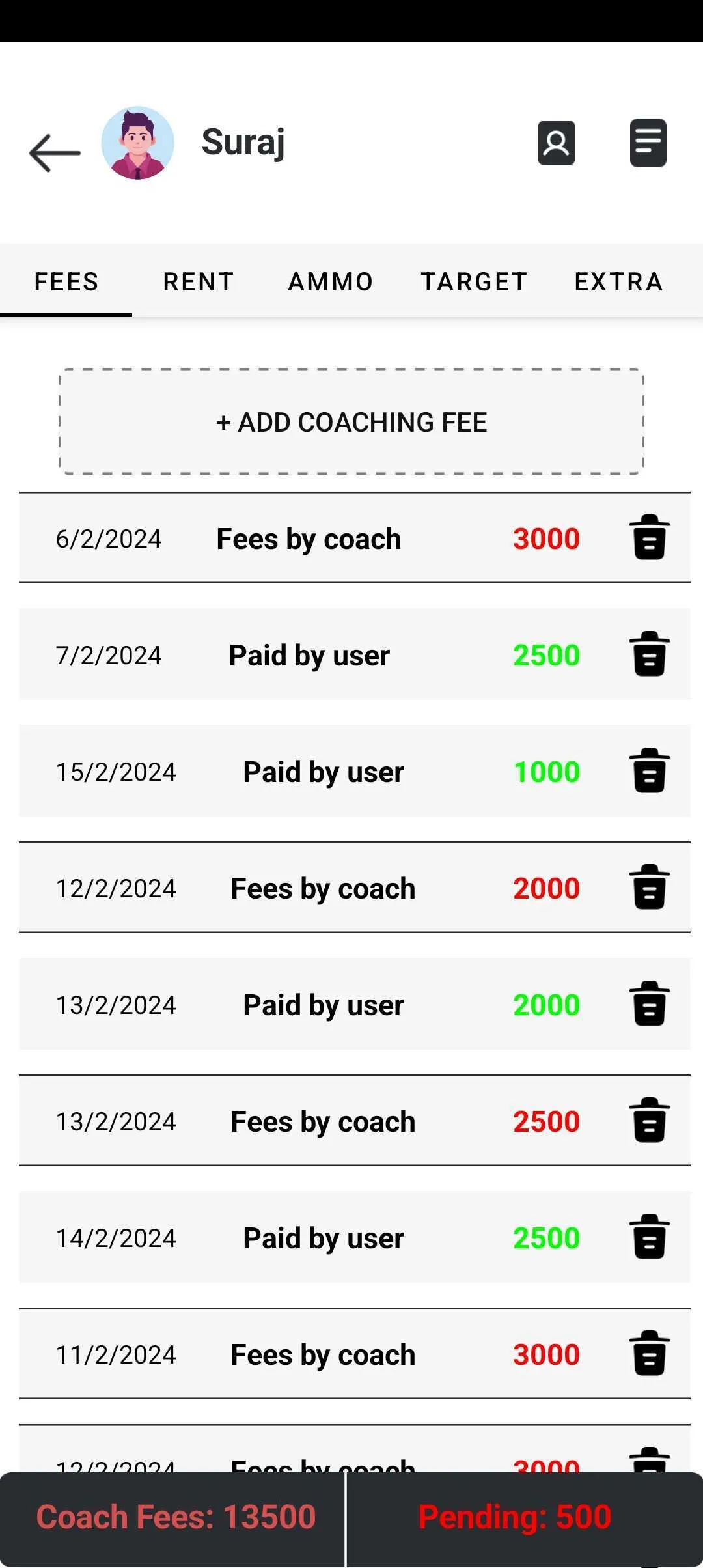Switch to the AMMO tab
The height and width of the screenshot is (1568, 703).
(x=331, y=281)
